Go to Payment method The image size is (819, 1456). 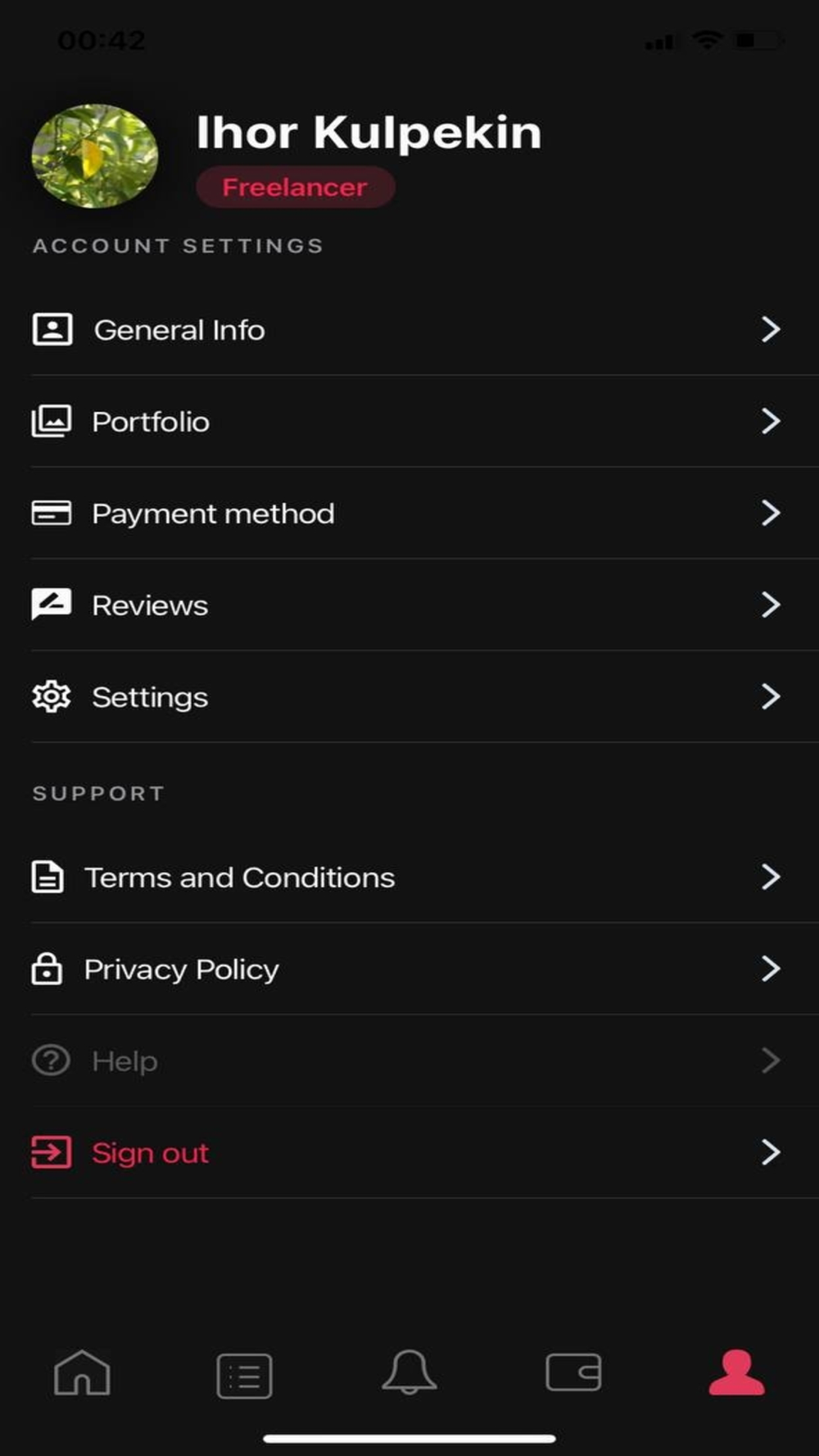[x=409, y=513]
